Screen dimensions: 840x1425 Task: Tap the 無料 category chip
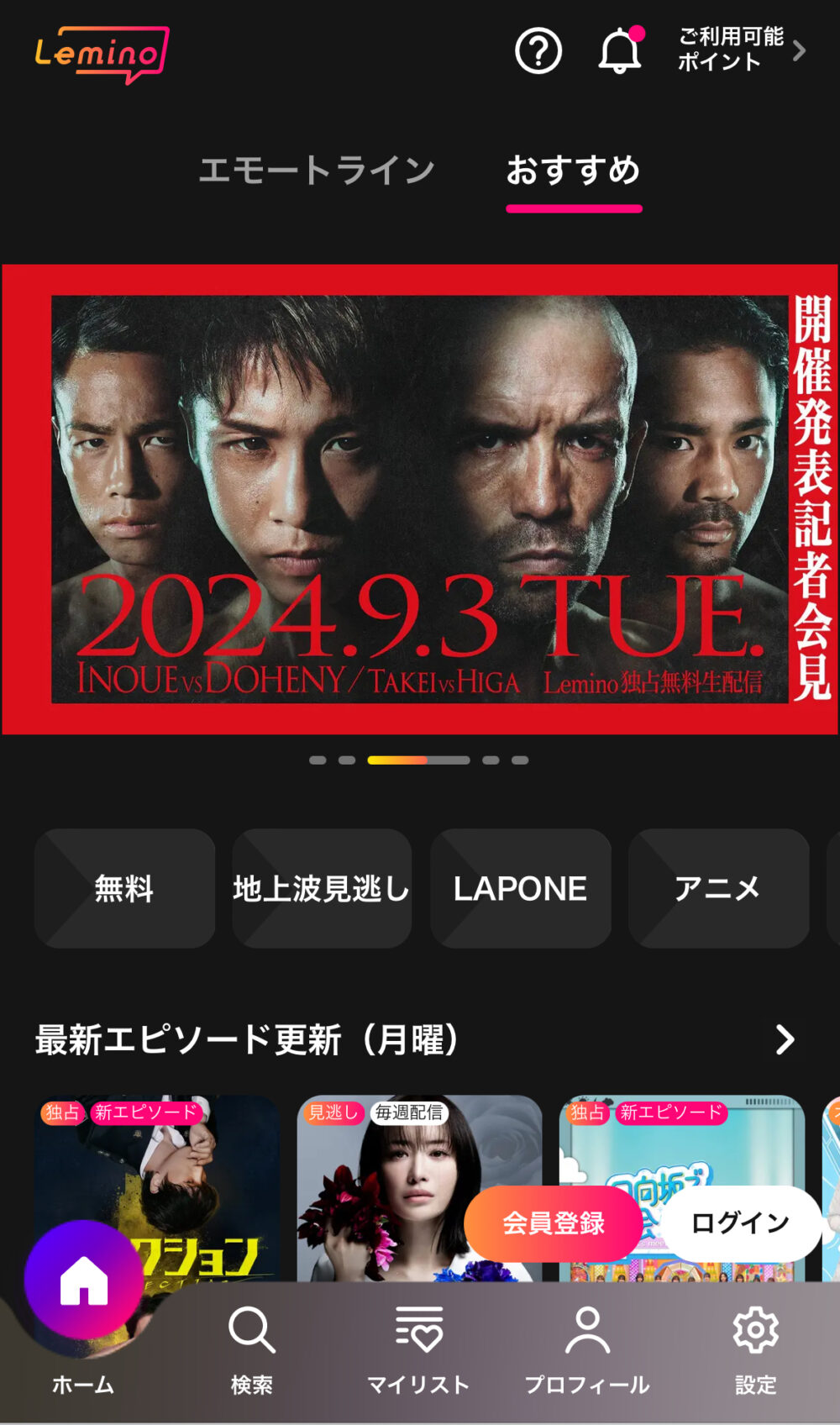coord(124,888)
